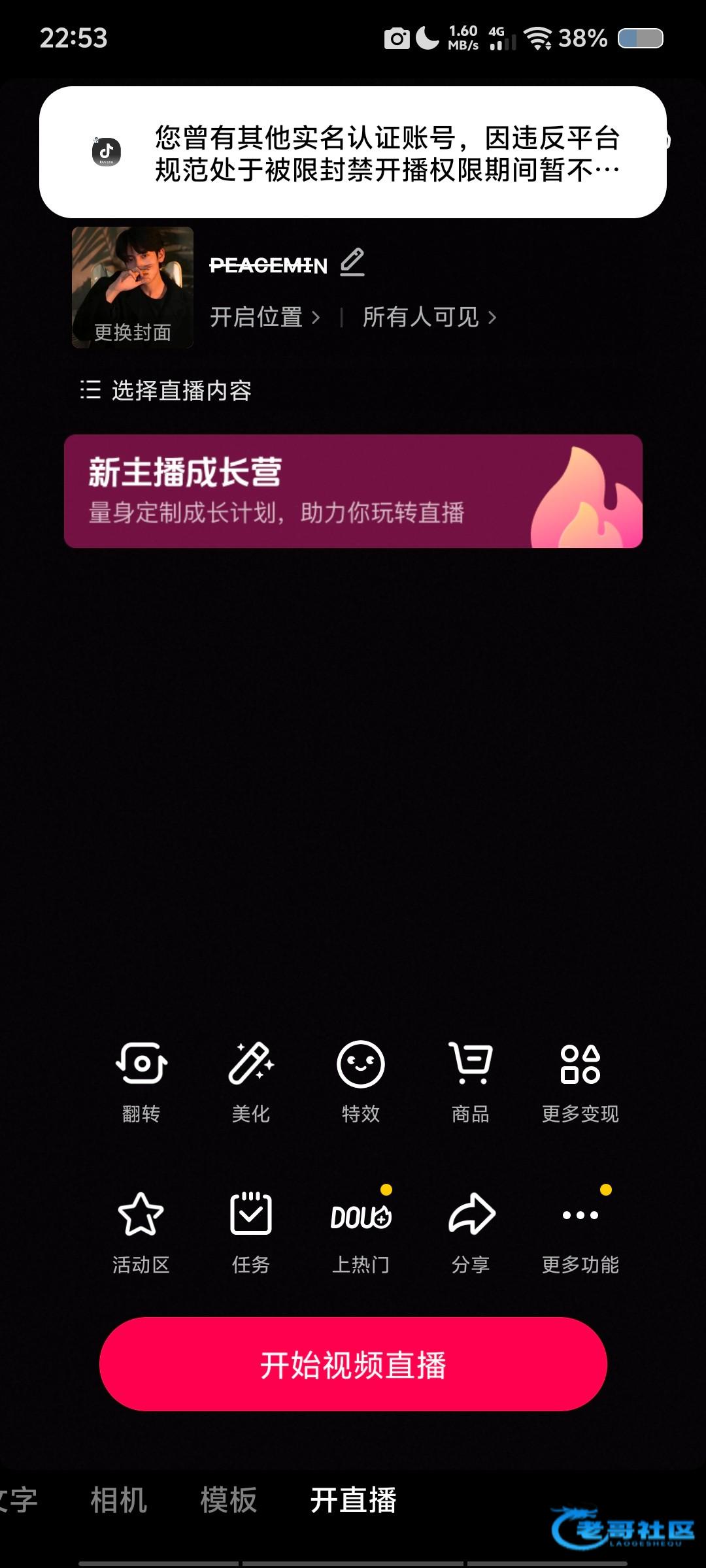This screenshot has height=1568, width=706.
Task: Switch to the 模板 tab
Action: point(228,1499)
